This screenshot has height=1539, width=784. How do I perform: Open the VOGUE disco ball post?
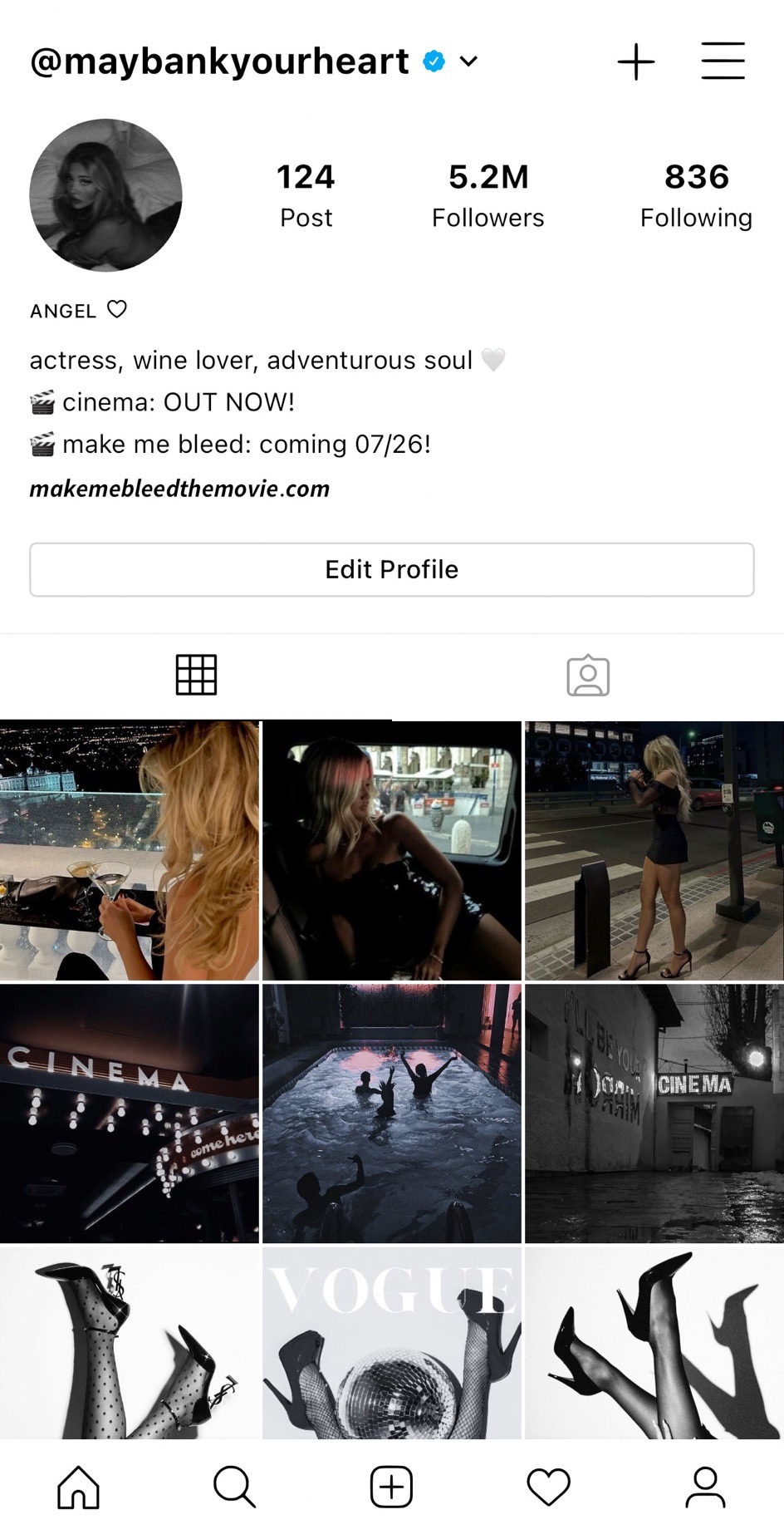392,1343
